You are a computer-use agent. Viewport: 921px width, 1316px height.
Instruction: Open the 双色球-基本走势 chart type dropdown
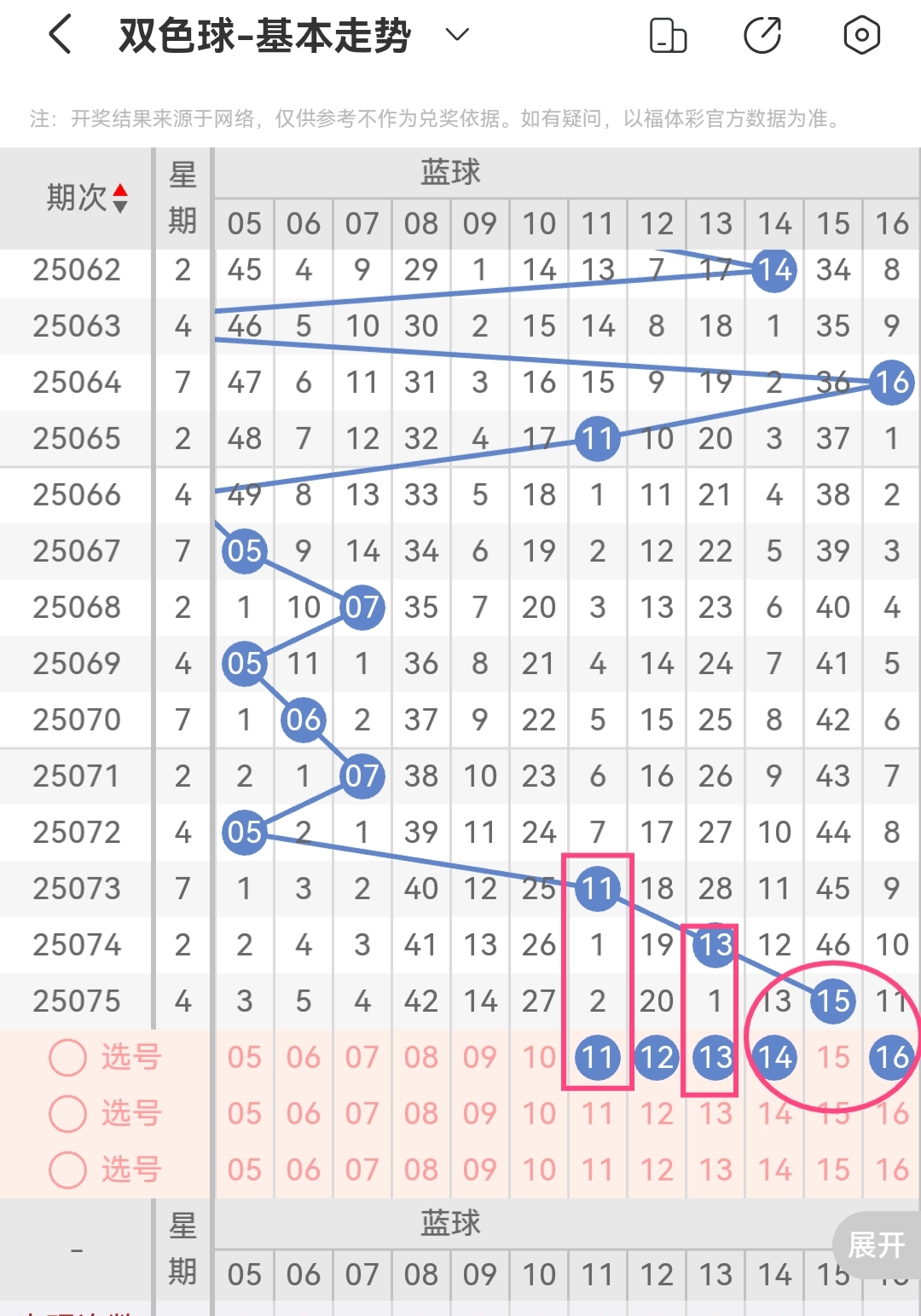[x=458, y=35]
